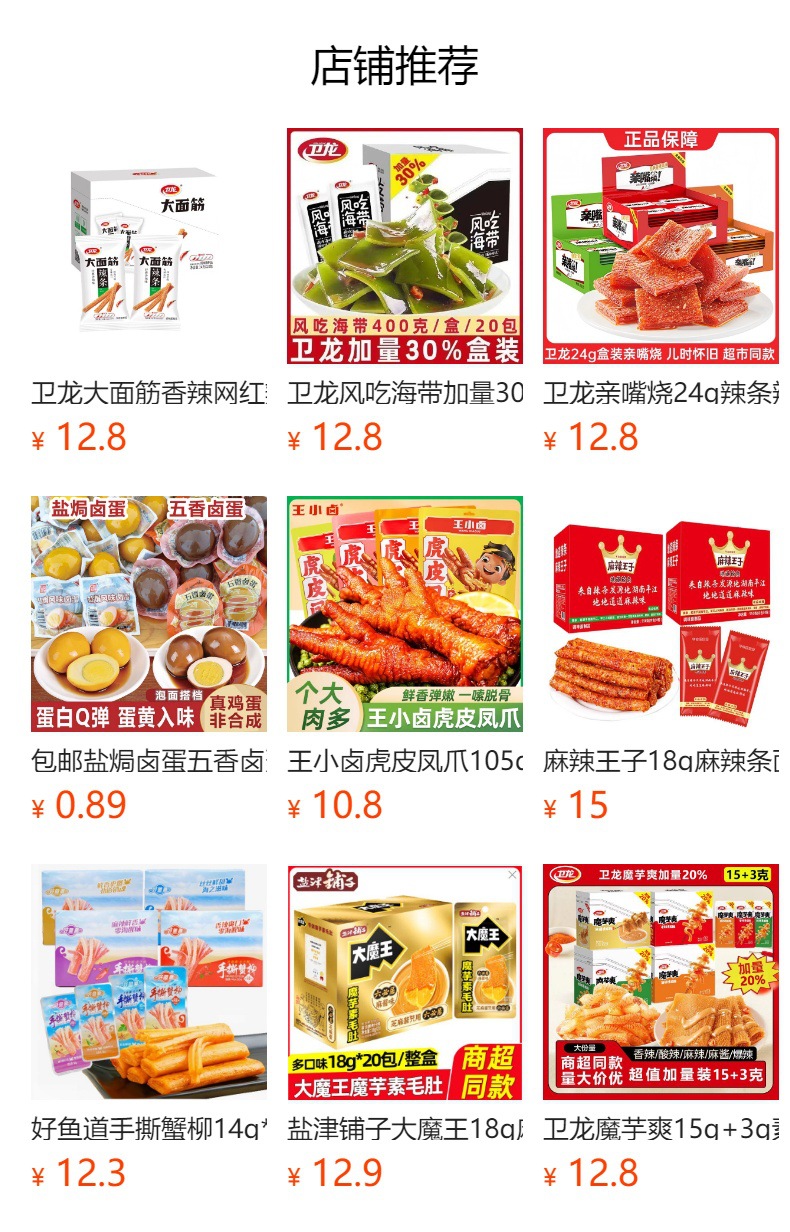Image resolution: width=790 pixels, height=1232 pixels.
Task: View 卫龙风吃海带加量30% product
Action: 405,292
